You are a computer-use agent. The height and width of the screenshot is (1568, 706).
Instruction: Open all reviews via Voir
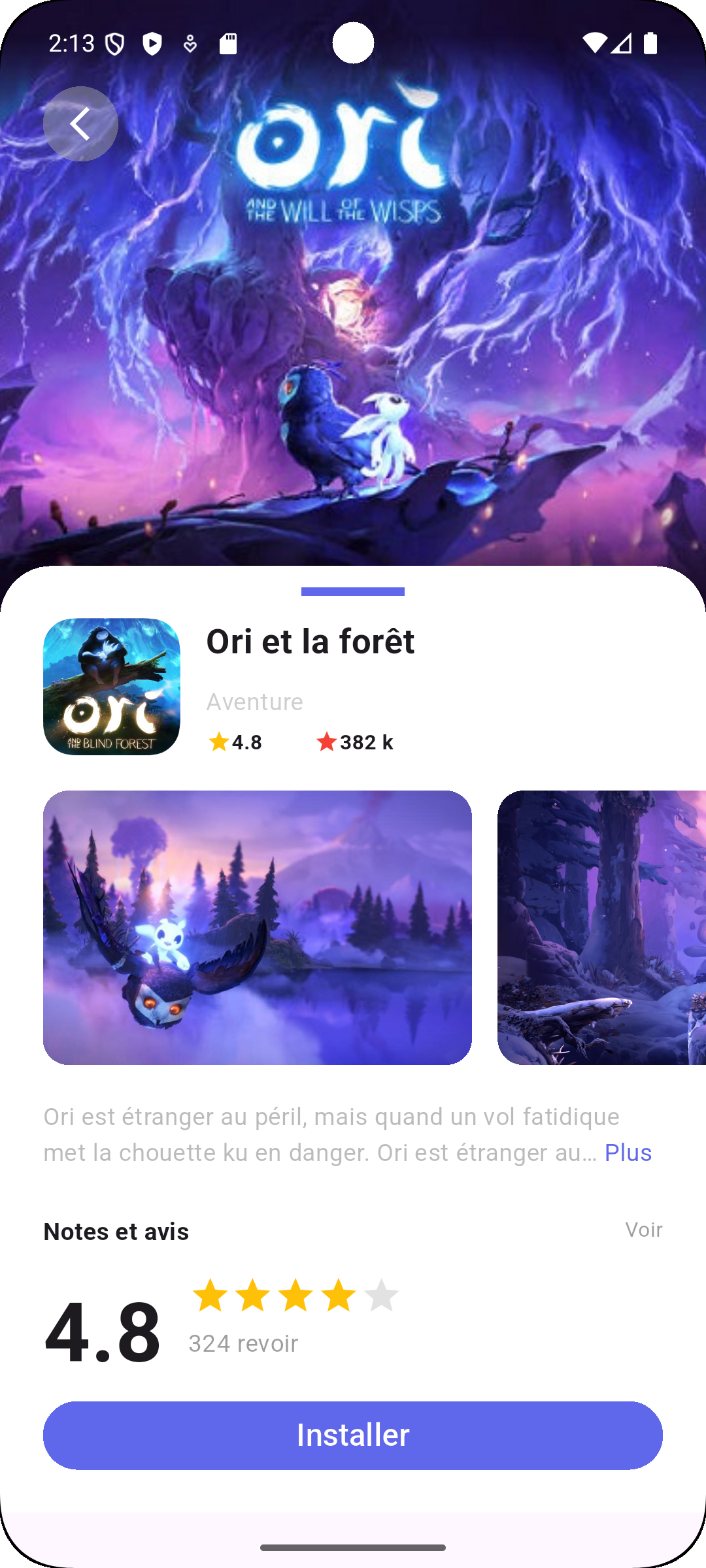point(643,1230)
